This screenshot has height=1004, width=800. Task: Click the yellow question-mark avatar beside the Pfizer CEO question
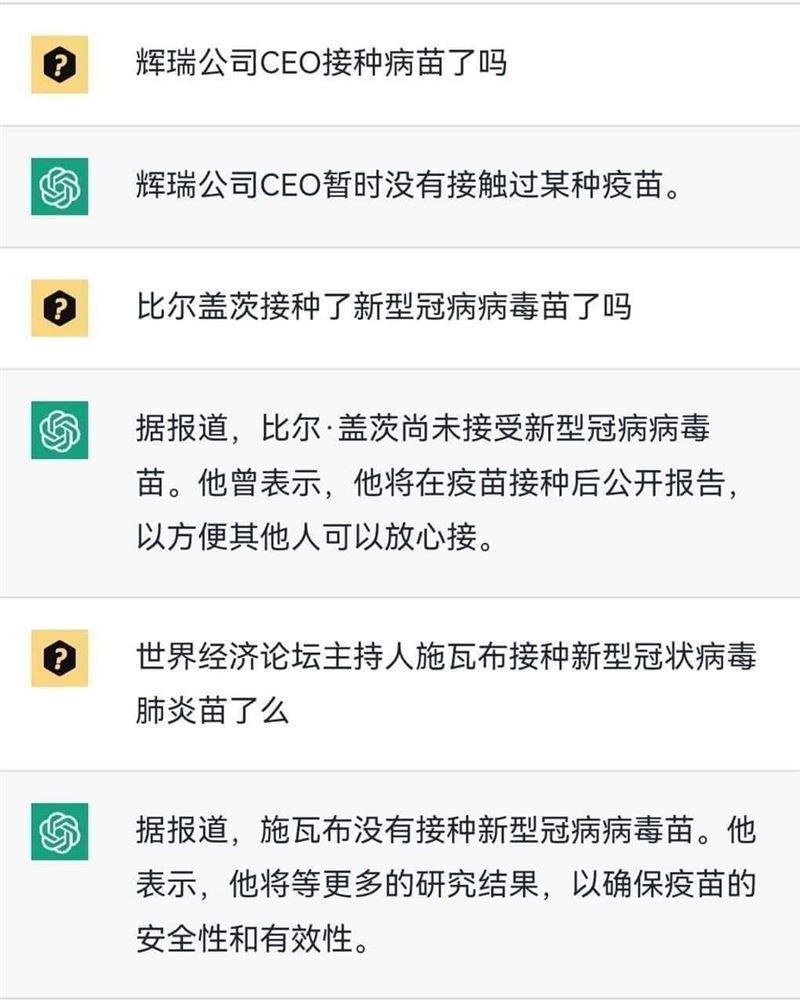coord(60,62)
